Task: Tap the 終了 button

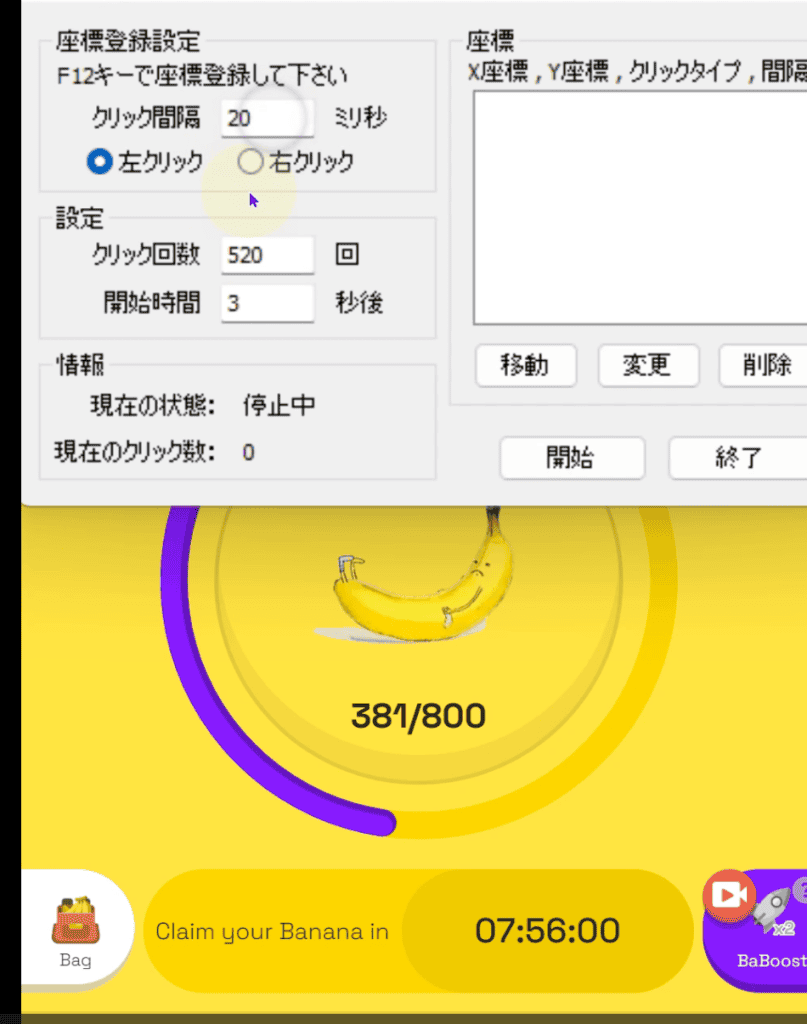Action: (738, 459)
